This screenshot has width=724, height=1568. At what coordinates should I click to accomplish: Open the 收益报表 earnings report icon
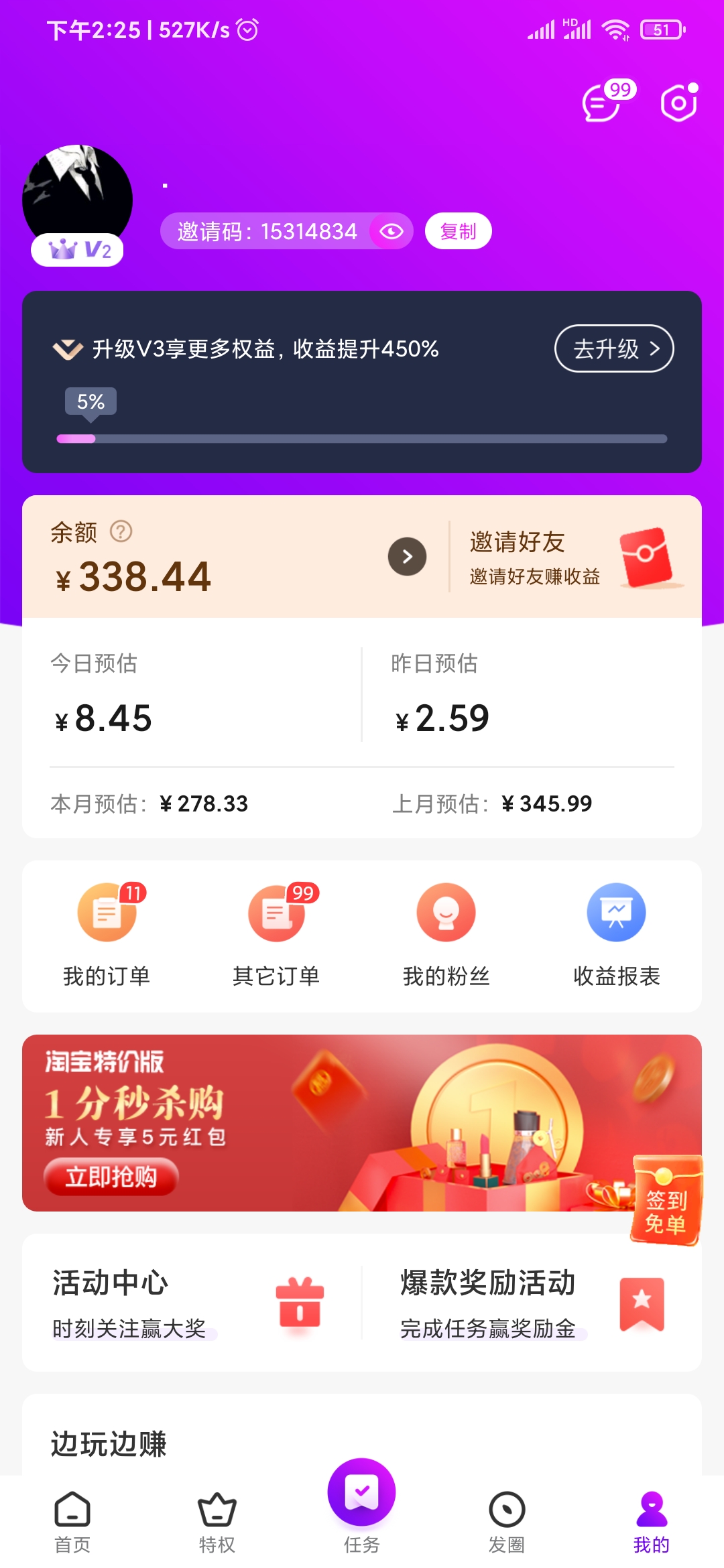coord(616,913)
